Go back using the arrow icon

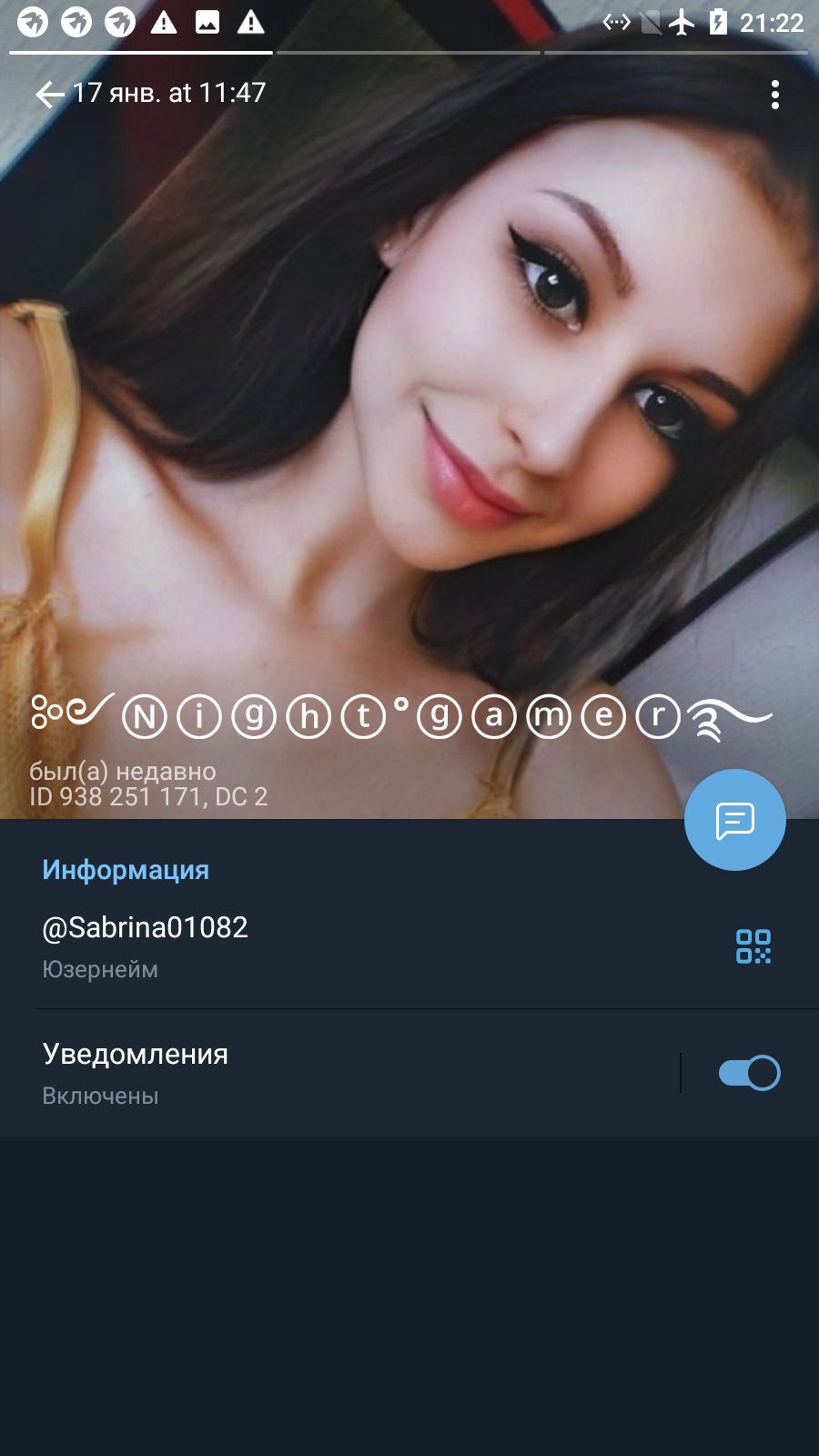click(x=50, y=94)
